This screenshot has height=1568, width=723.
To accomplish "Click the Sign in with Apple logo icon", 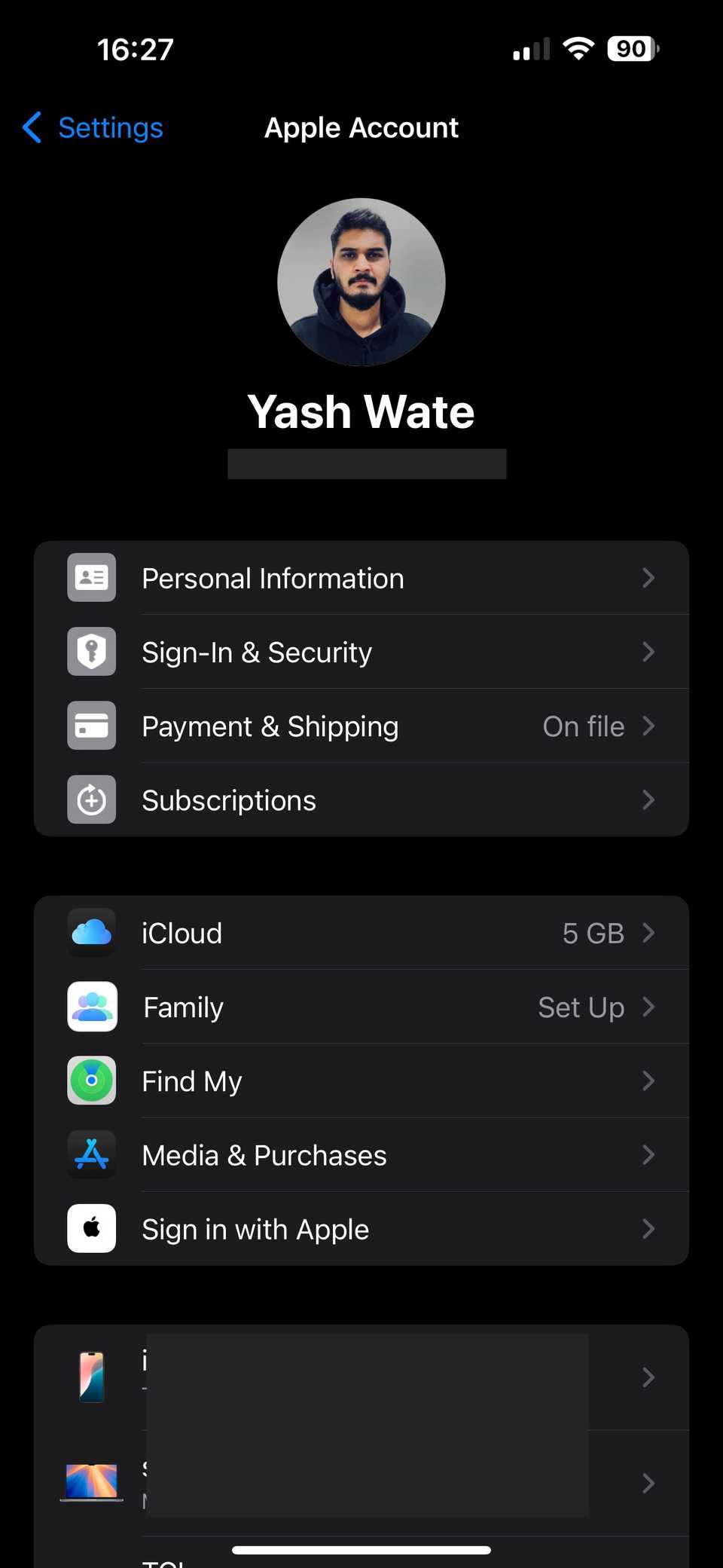I will [91, 1228].
